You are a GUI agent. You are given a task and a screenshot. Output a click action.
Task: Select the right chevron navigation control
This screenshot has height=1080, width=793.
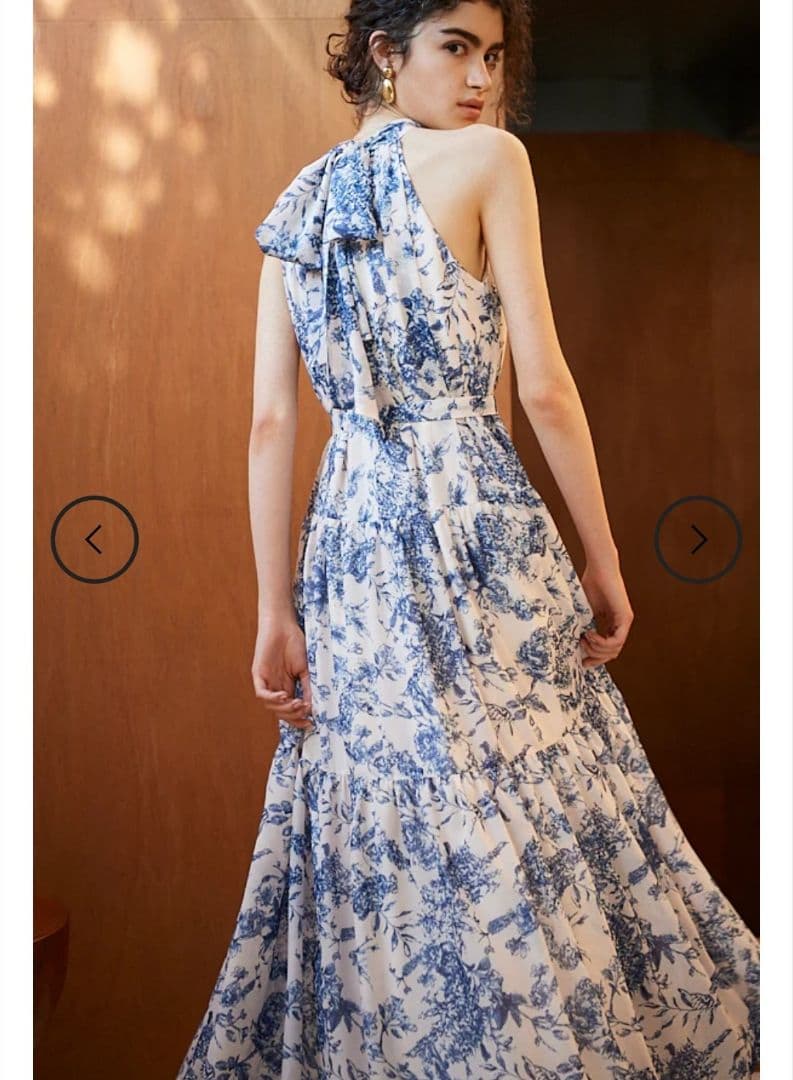(x=696, y=538)
